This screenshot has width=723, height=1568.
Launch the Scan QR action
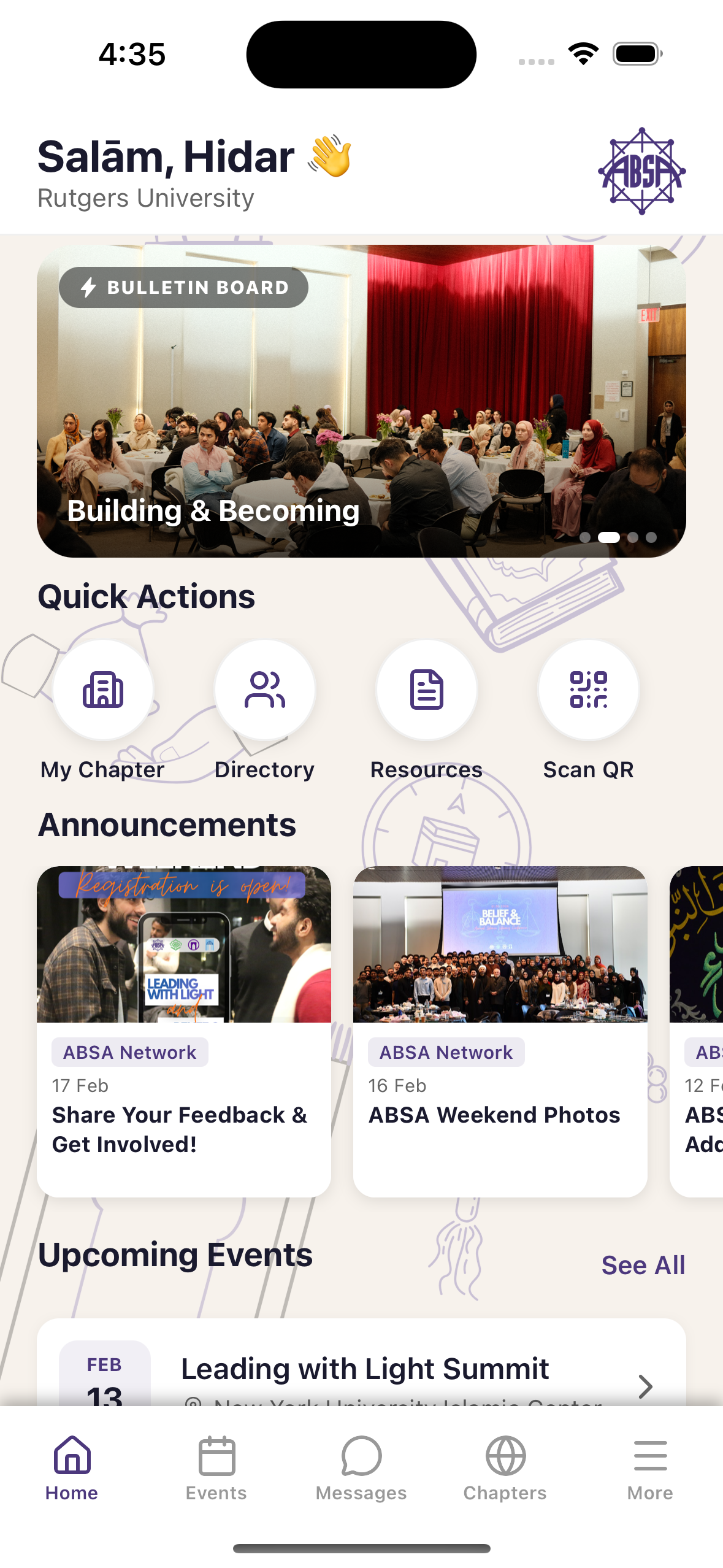(588, 690)
